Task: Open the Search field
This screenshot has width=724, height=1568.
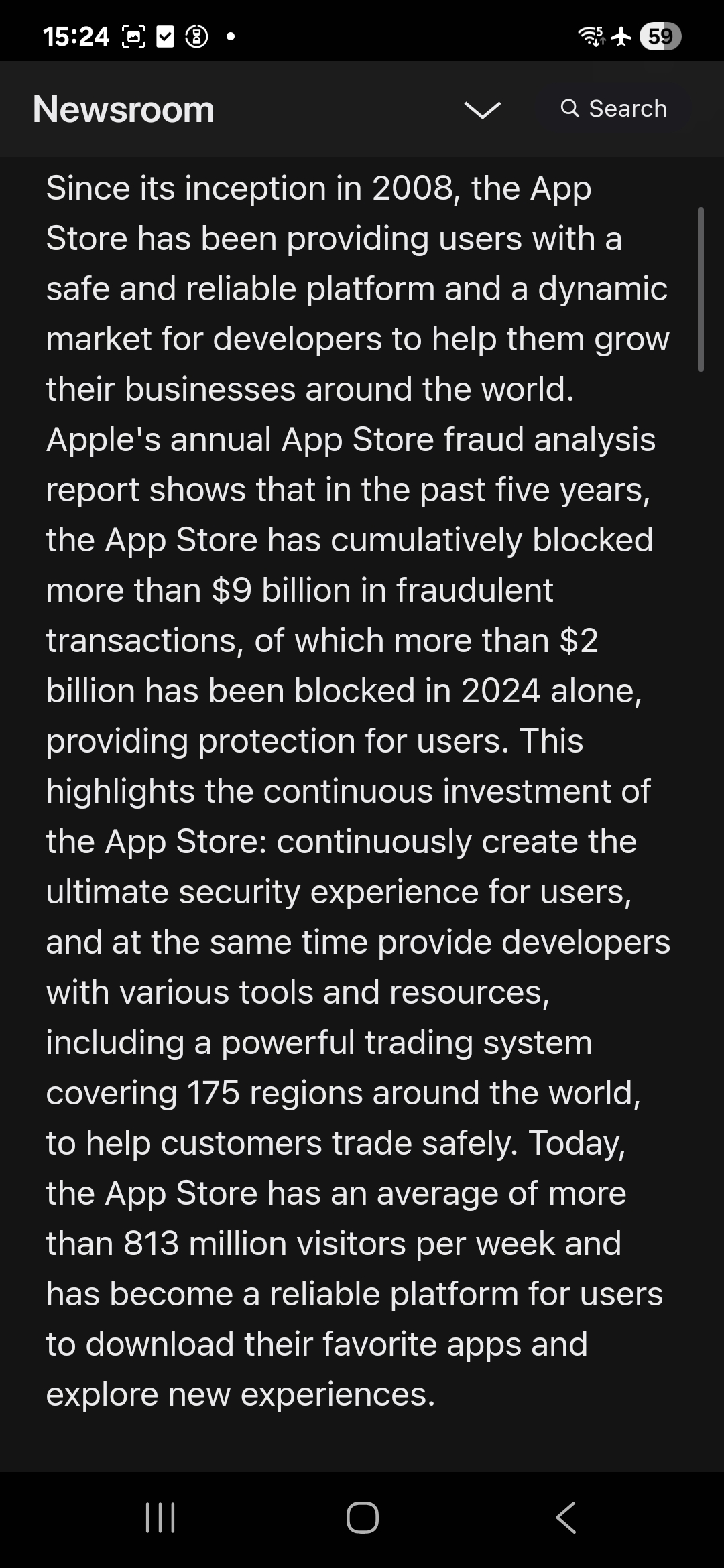Action: point(613,109)
